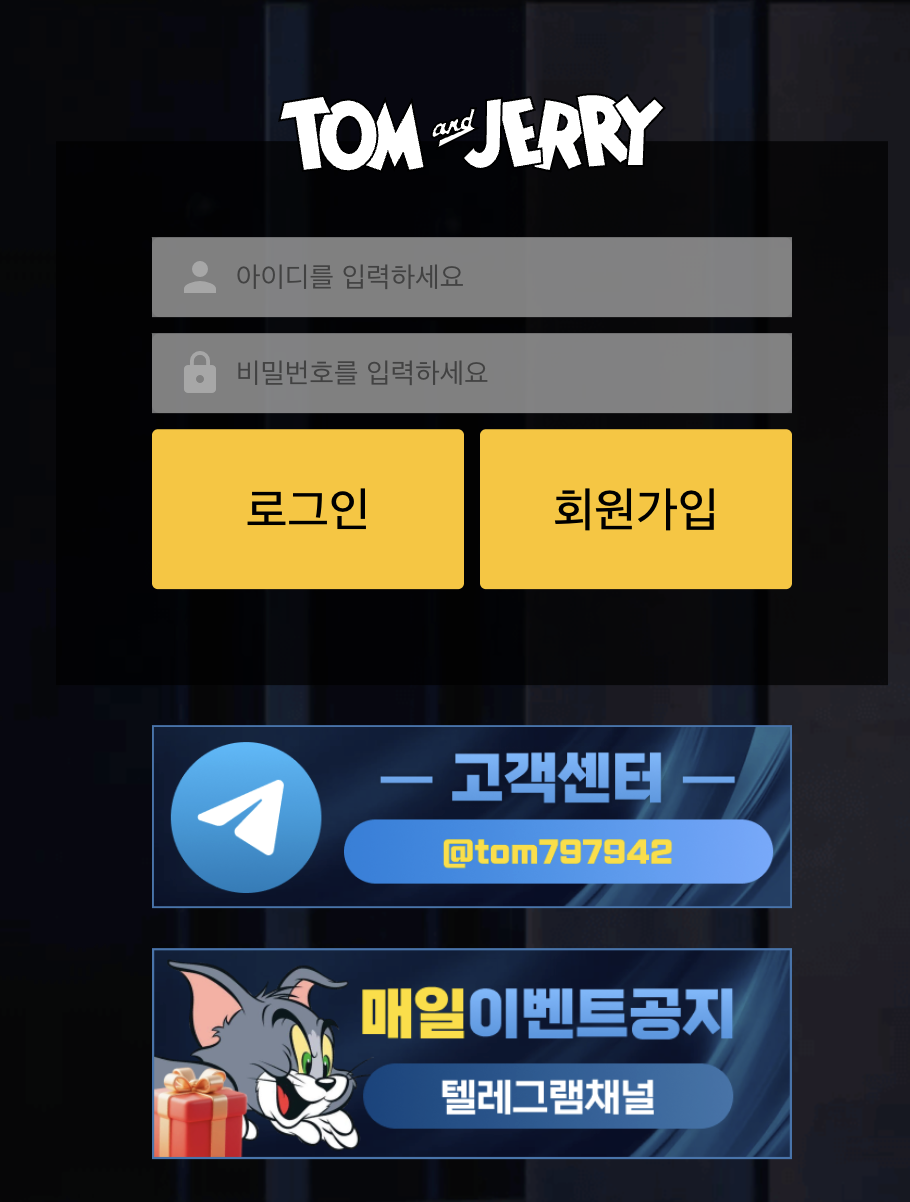Open the 매일이벤트공지 Telegram channel banner
Image resolution: width=910 pixels, height=1202 pixels.
click(x=471, y=1052)
